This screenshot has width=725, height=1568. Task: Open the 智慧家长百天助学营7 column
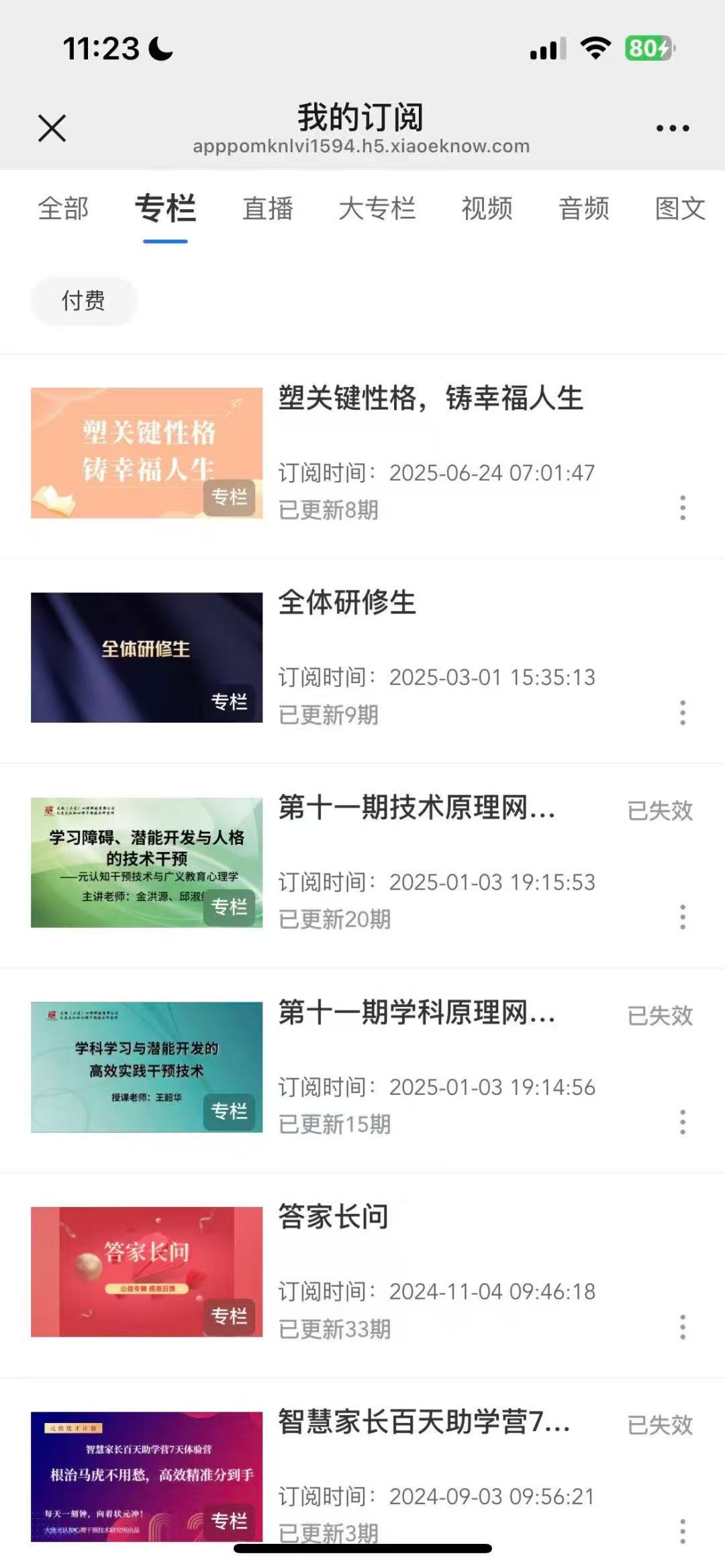tap(424, 1421)
